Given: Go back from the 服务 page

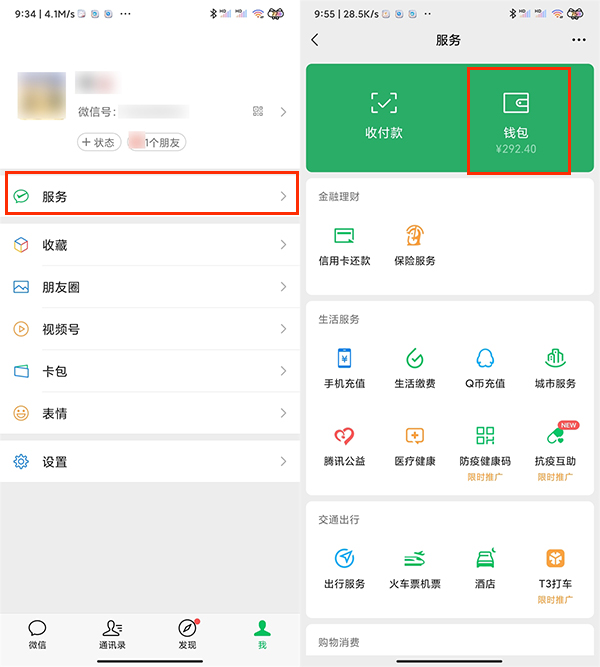Looking at the screenshot, I should click(315, 40).
